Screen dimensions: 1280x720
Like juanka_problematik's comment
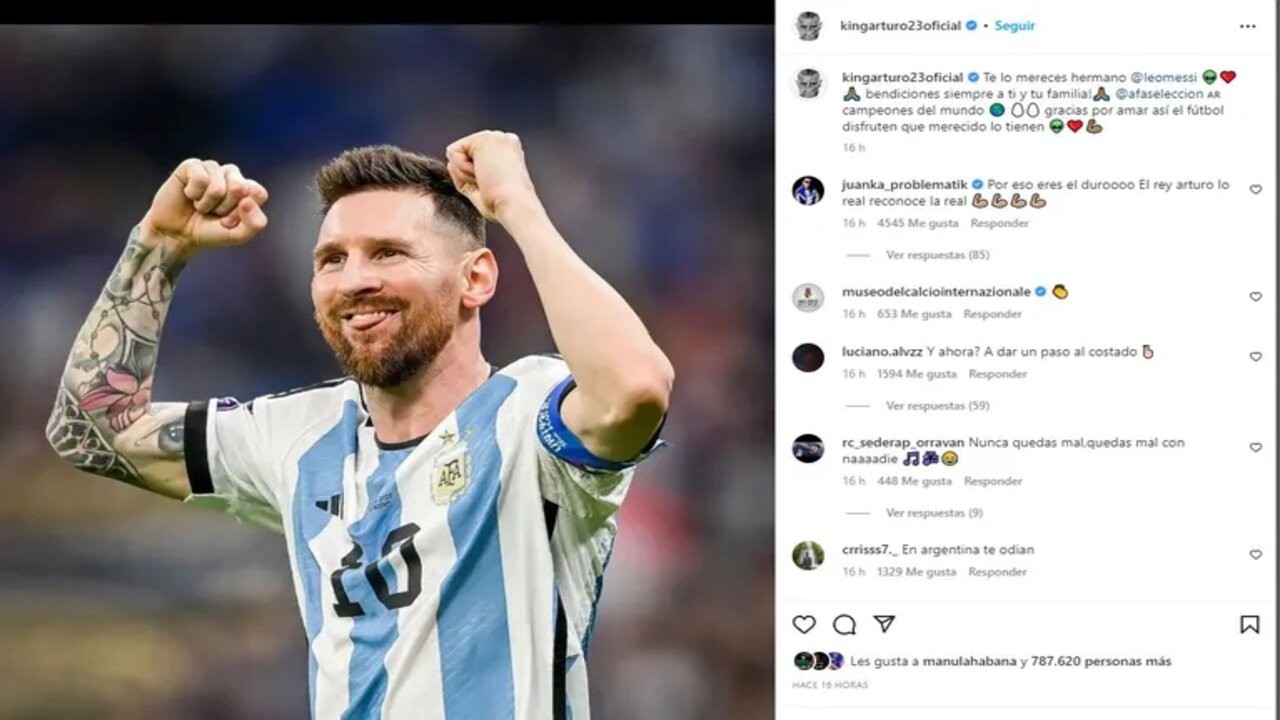pyautogui.click(x=1255, y=189)
